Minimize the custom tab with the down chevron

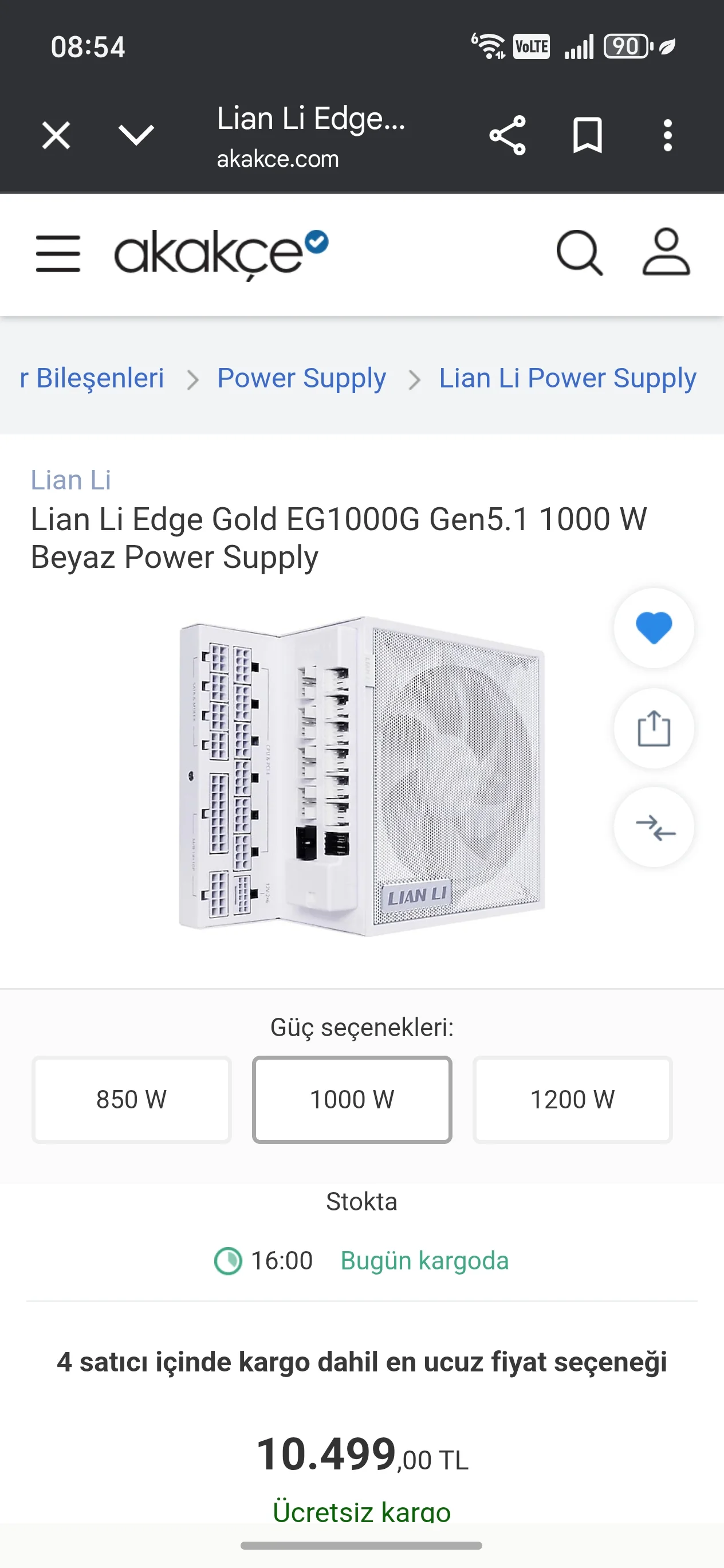(136, 135)
